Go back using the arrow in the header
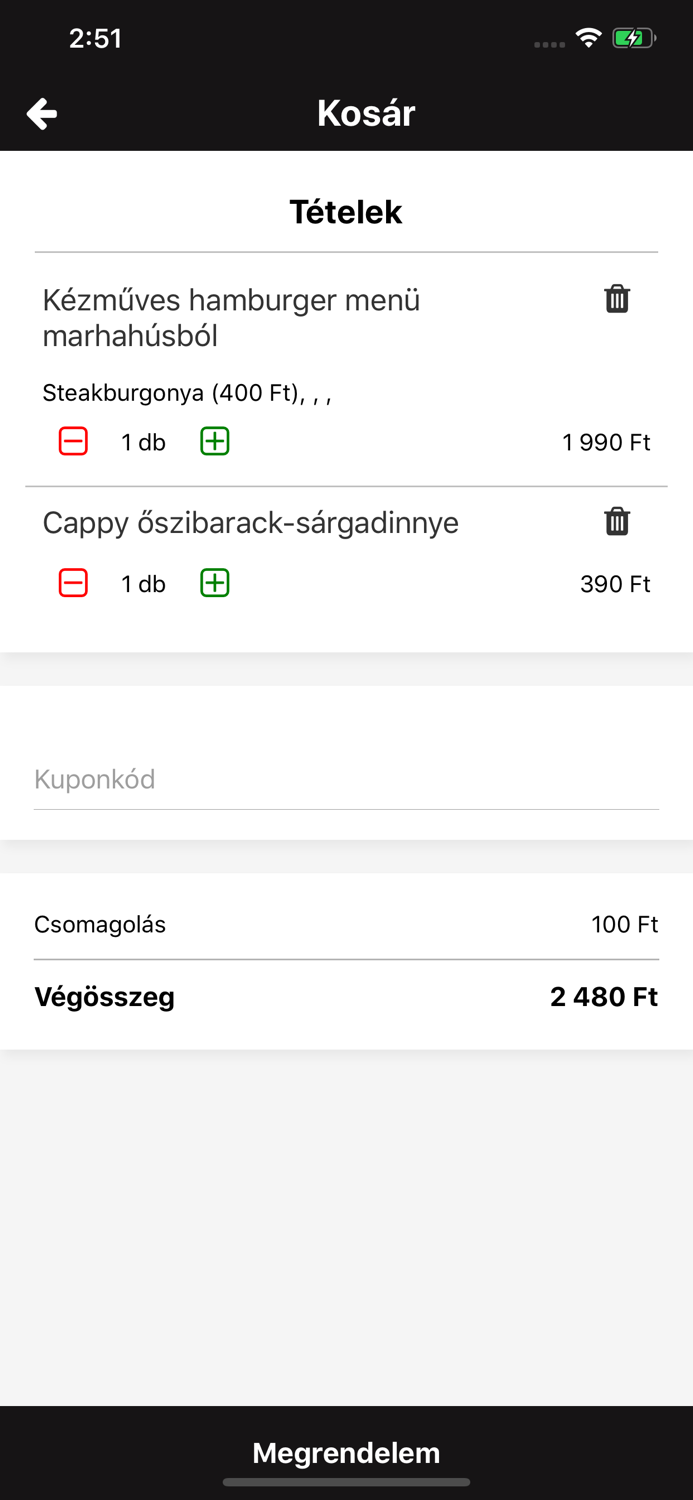693x1500 pixels. pyautogui.click(x=42, y=114)
